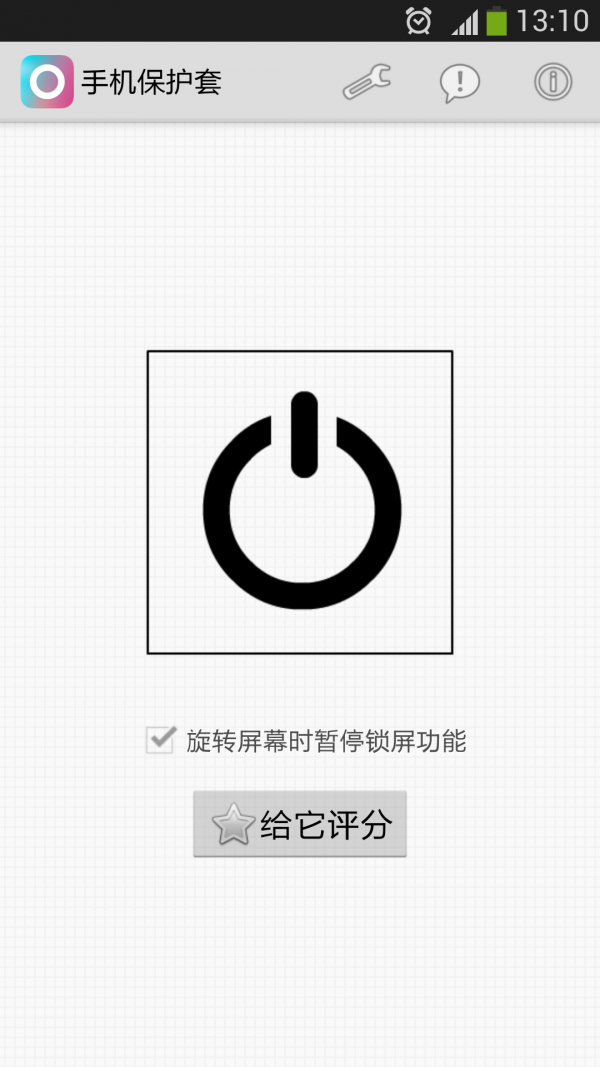600x1067 pixels.
Task: Tap the 给它评分 rating button
Action: (x=300, y=825)
